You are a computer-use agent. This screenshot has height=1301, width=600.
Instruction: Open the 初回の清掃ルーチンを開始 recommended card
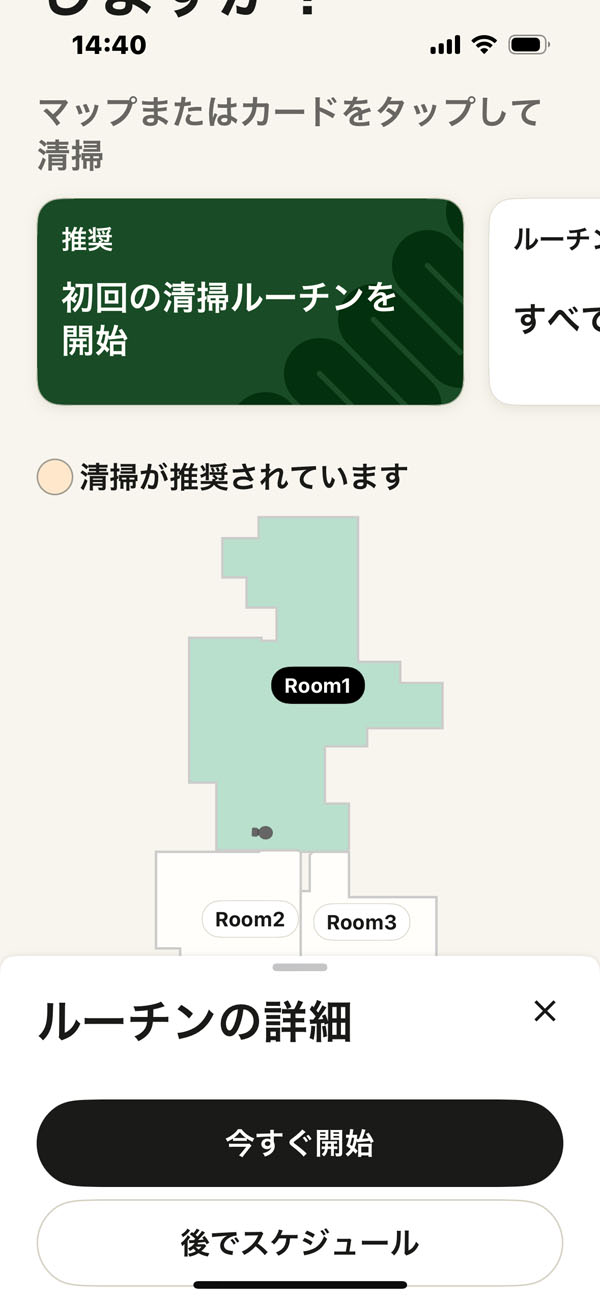click(250, 302)
